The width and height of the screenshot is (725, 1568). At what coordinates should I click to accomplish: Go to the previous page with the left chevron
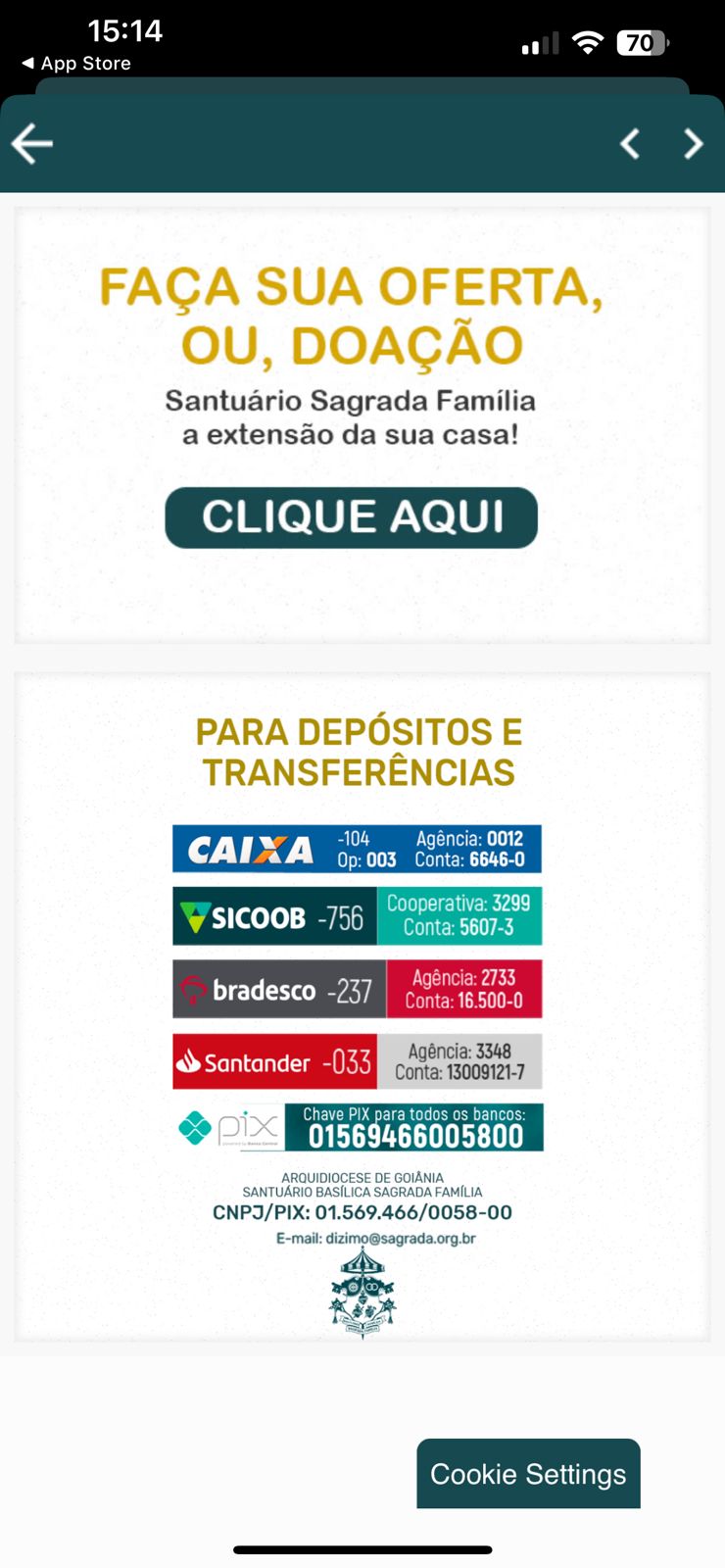click(x=630, y=144)
